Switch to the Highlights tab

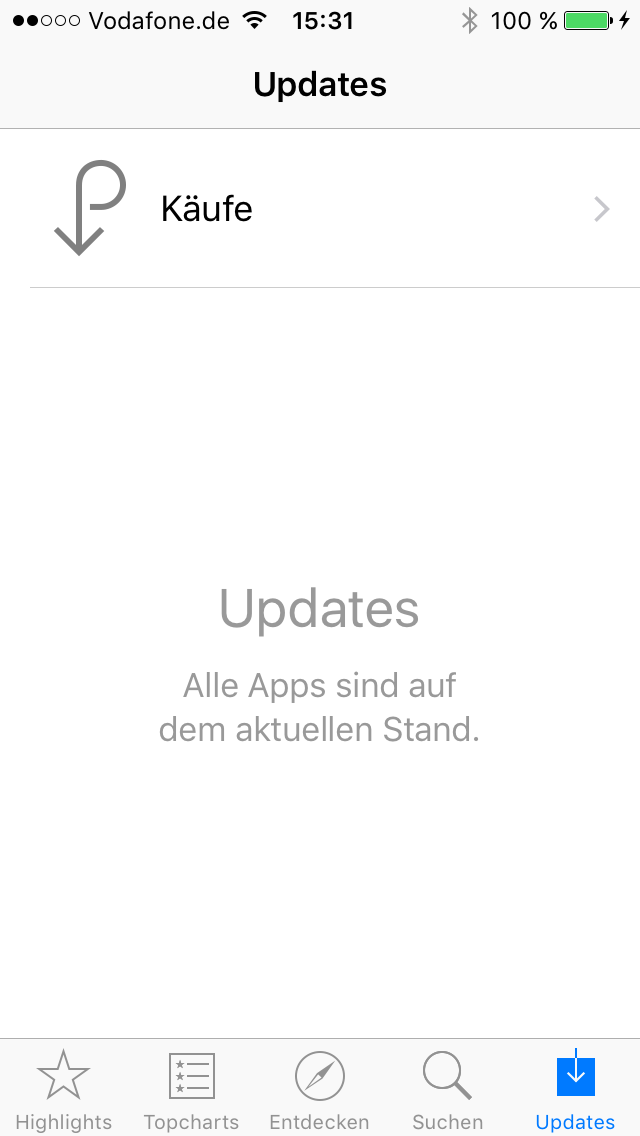click(x=64, y=1088)
